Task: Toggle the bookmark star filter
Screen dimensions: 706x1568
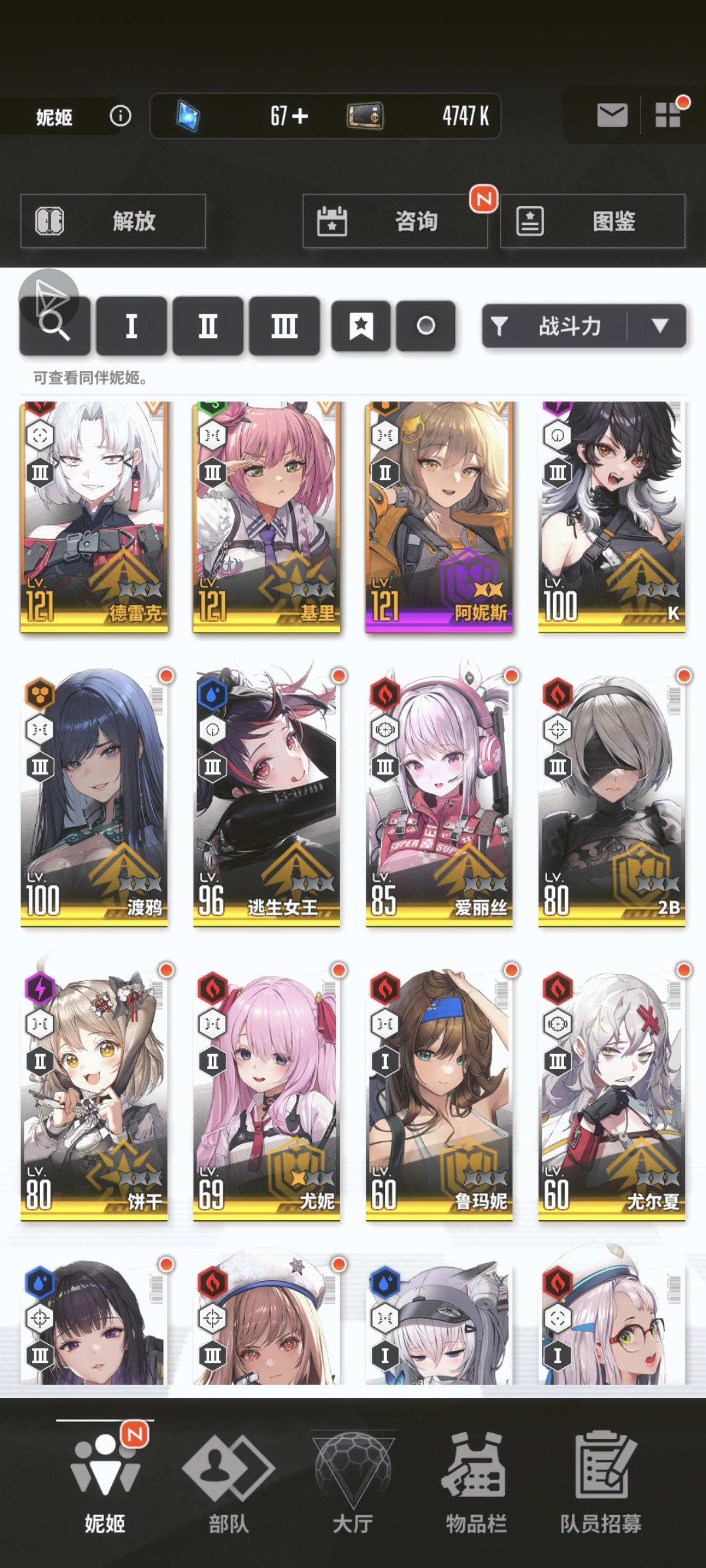Action: 361,326
